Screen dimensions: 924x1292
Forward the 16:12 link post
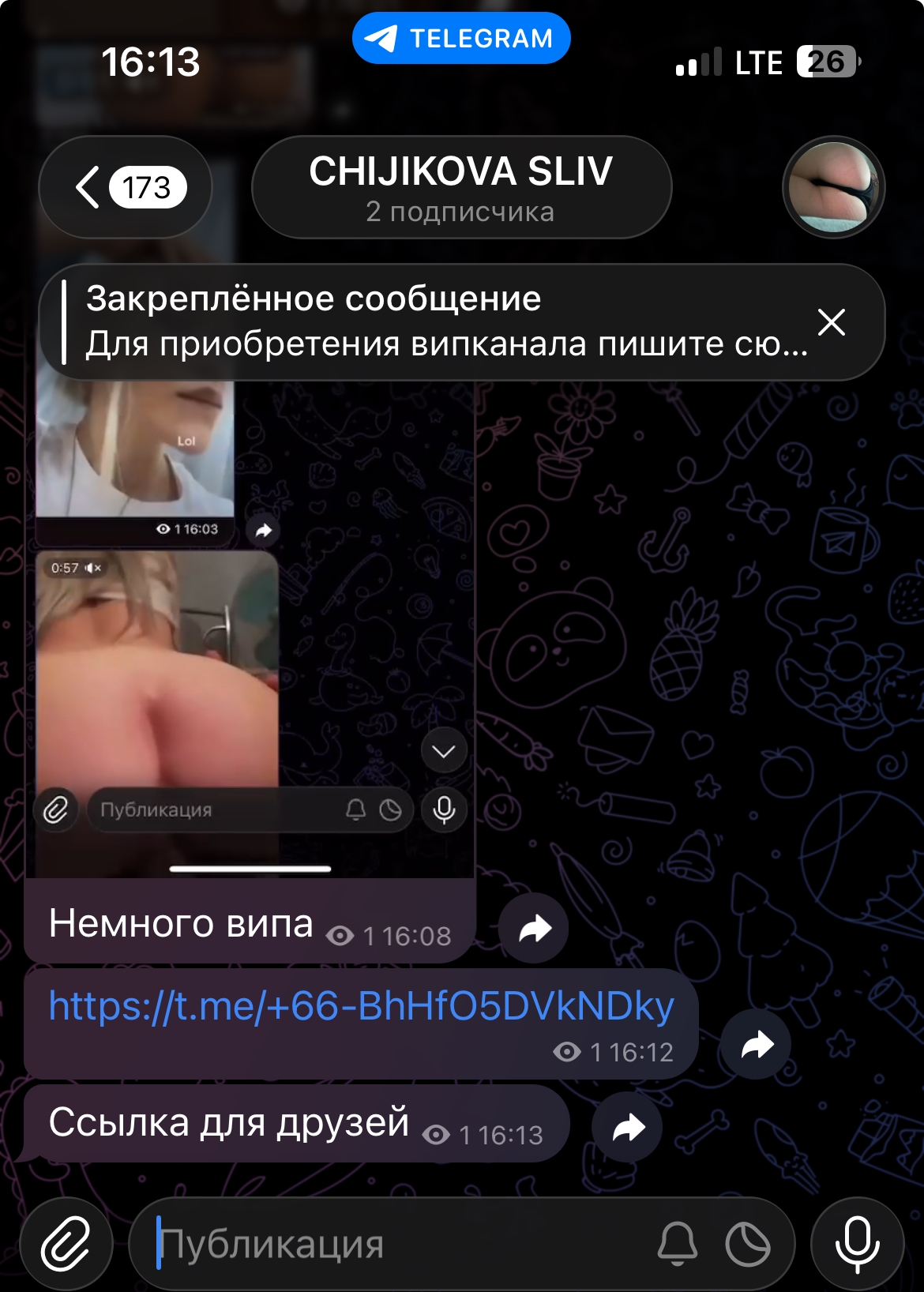(x=756, y=1045)
